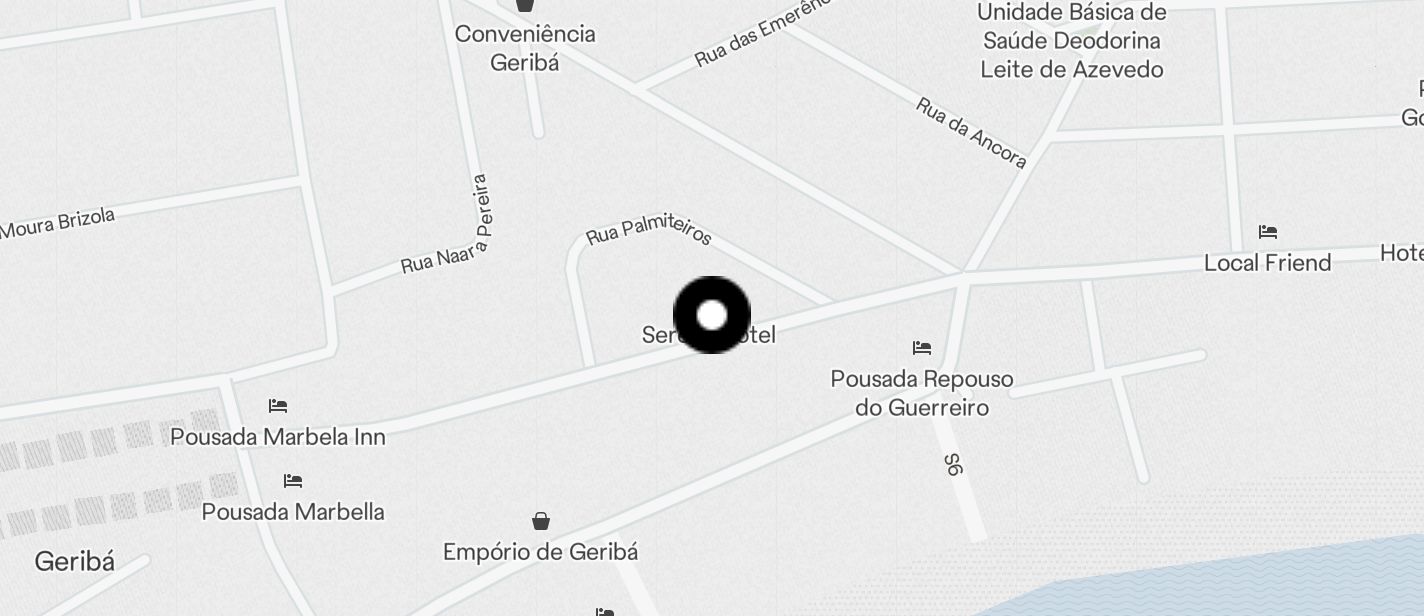The height and width of the screenshot is (616, 1424).
Task: Select the Pousada Repouso do Guerreiro map label
Action: [922, 393]
